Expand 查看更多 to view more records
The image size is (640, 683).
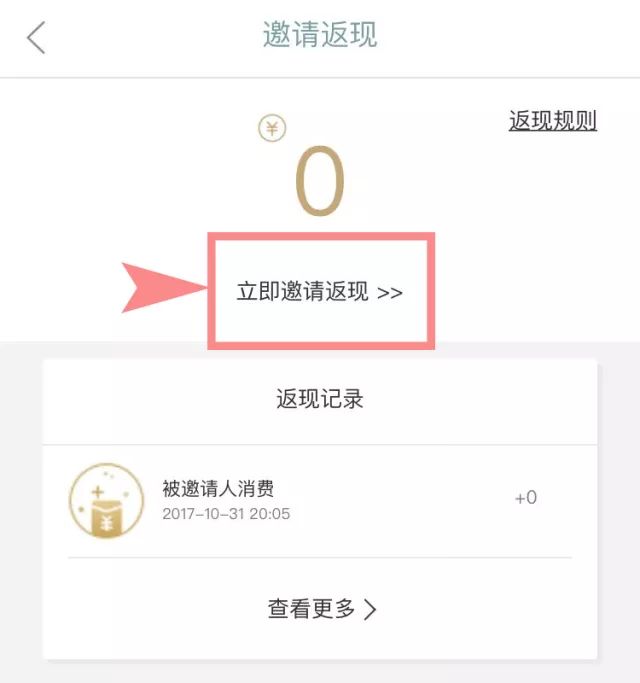(x=321, y=609)
